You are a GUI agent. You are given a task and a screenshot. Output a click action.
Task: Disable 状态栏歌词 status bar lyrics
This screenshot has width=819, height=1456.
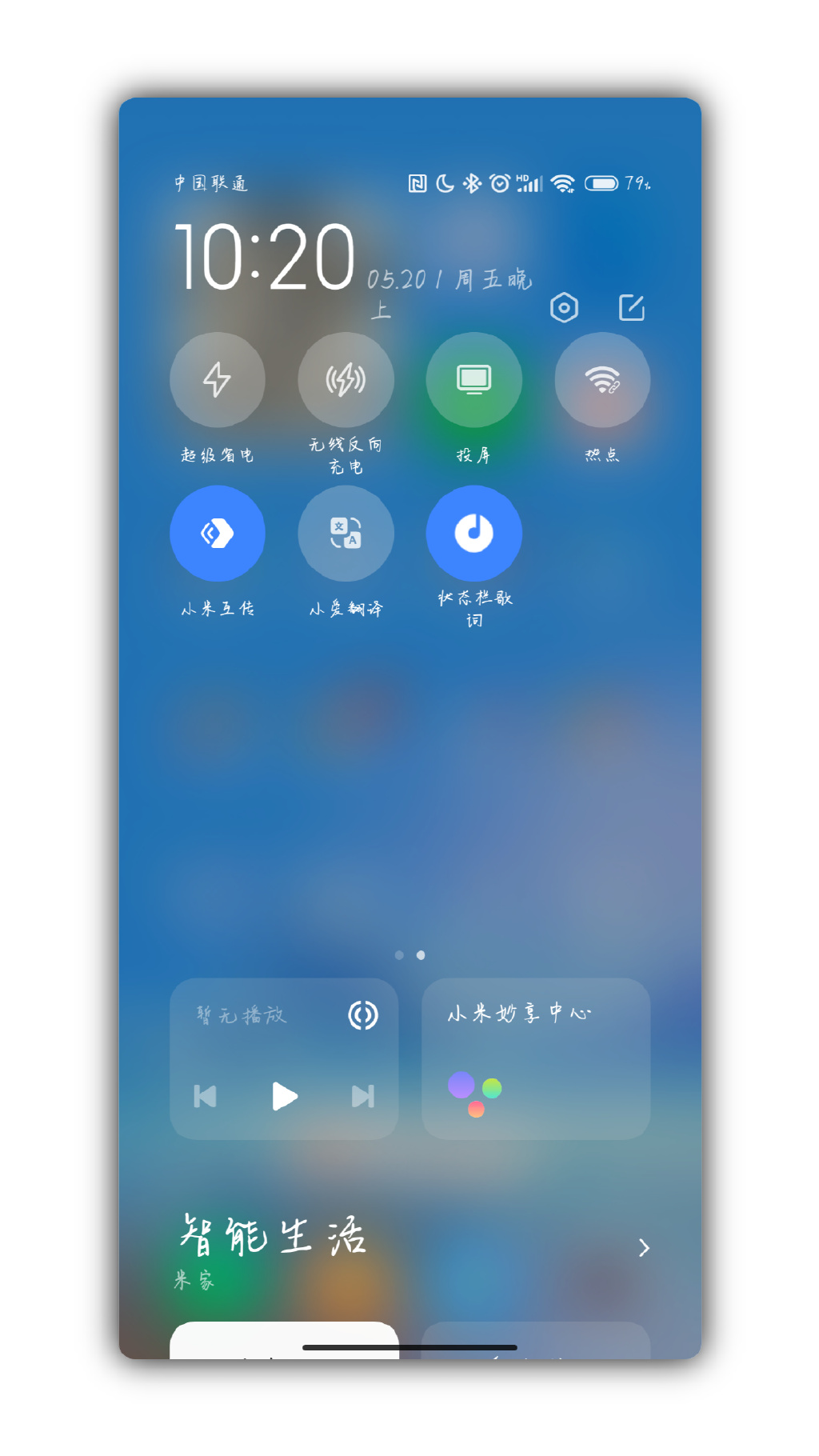coord(473,534)
